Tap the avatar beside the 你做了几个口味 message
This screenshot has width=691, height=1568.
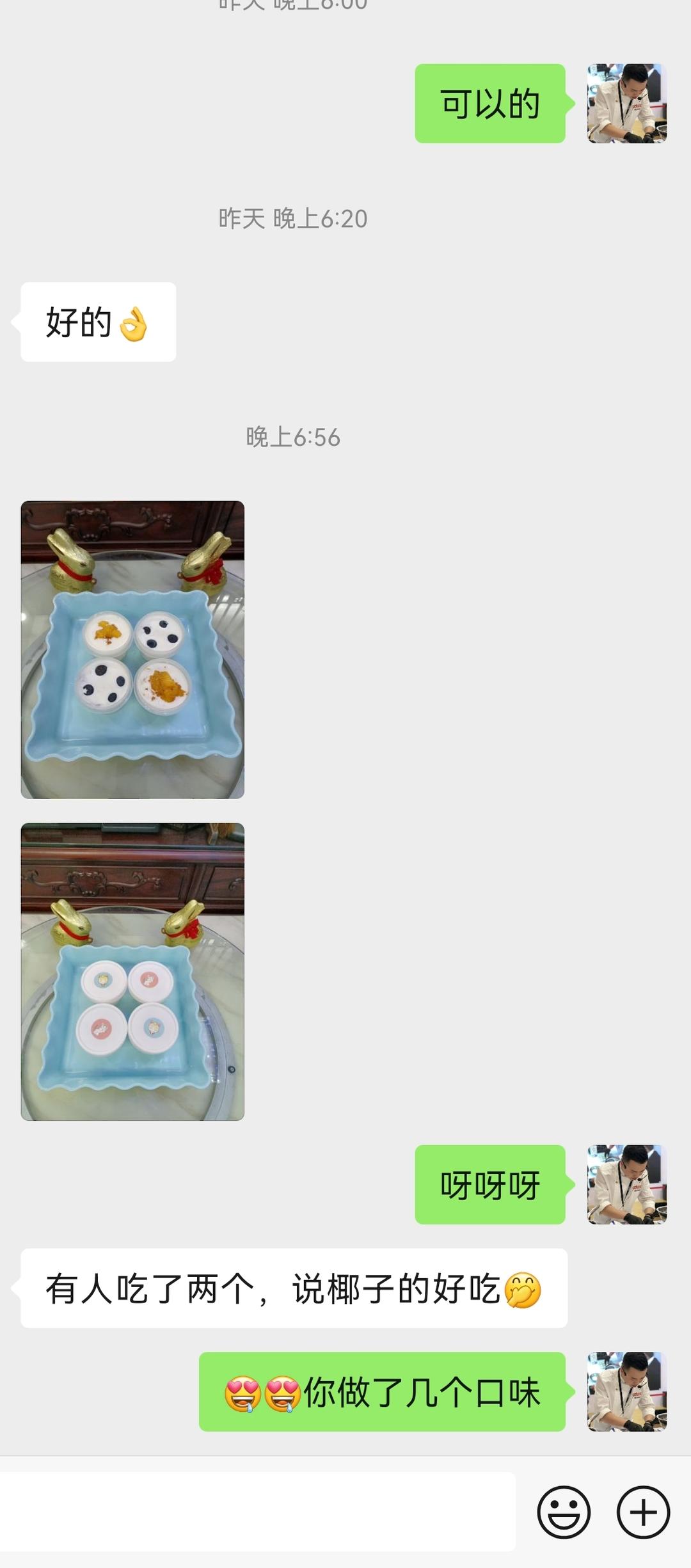[627, 1391]
